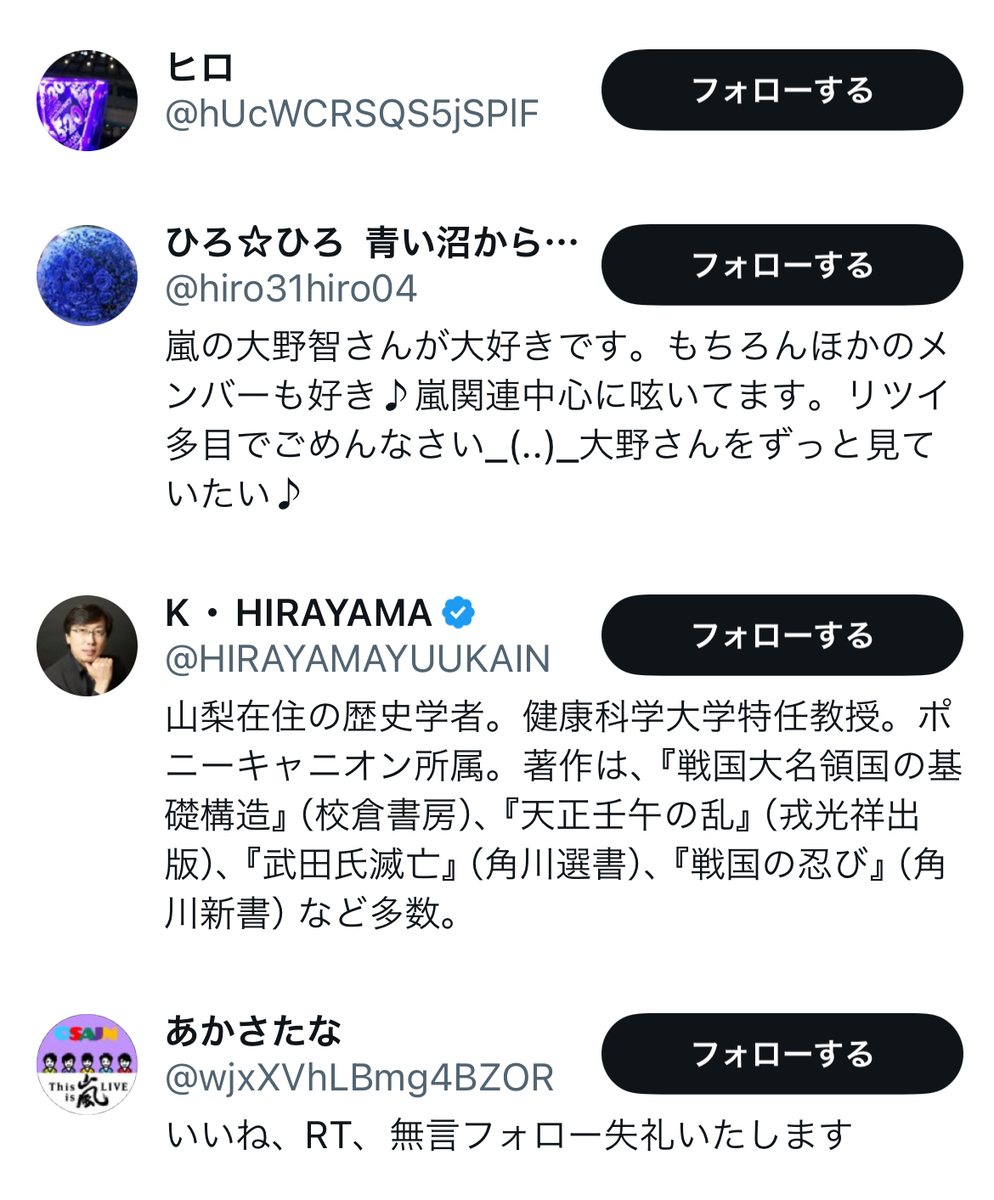
Task: Open ひろ☆ひろ's blue roses avatar
Action: coord(87,275)
